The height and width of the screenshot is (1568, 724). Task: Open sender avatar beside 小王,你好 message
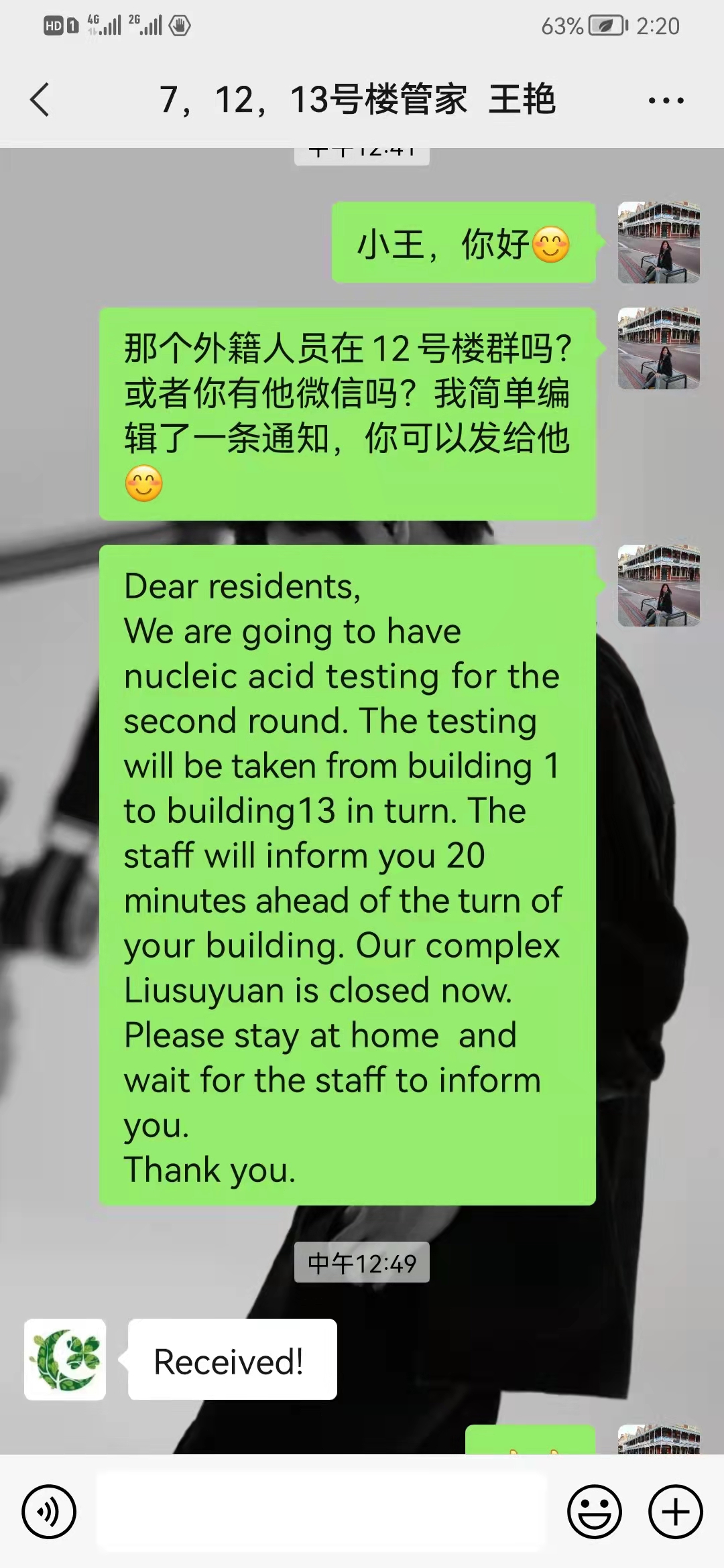(658, 243)
